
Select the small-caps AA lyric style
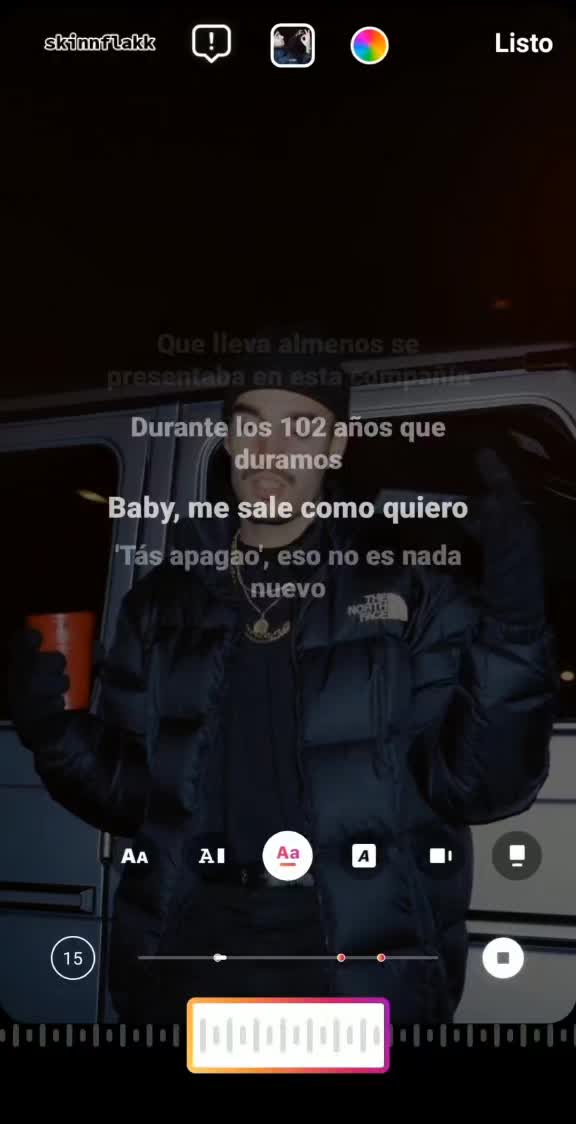135,856
